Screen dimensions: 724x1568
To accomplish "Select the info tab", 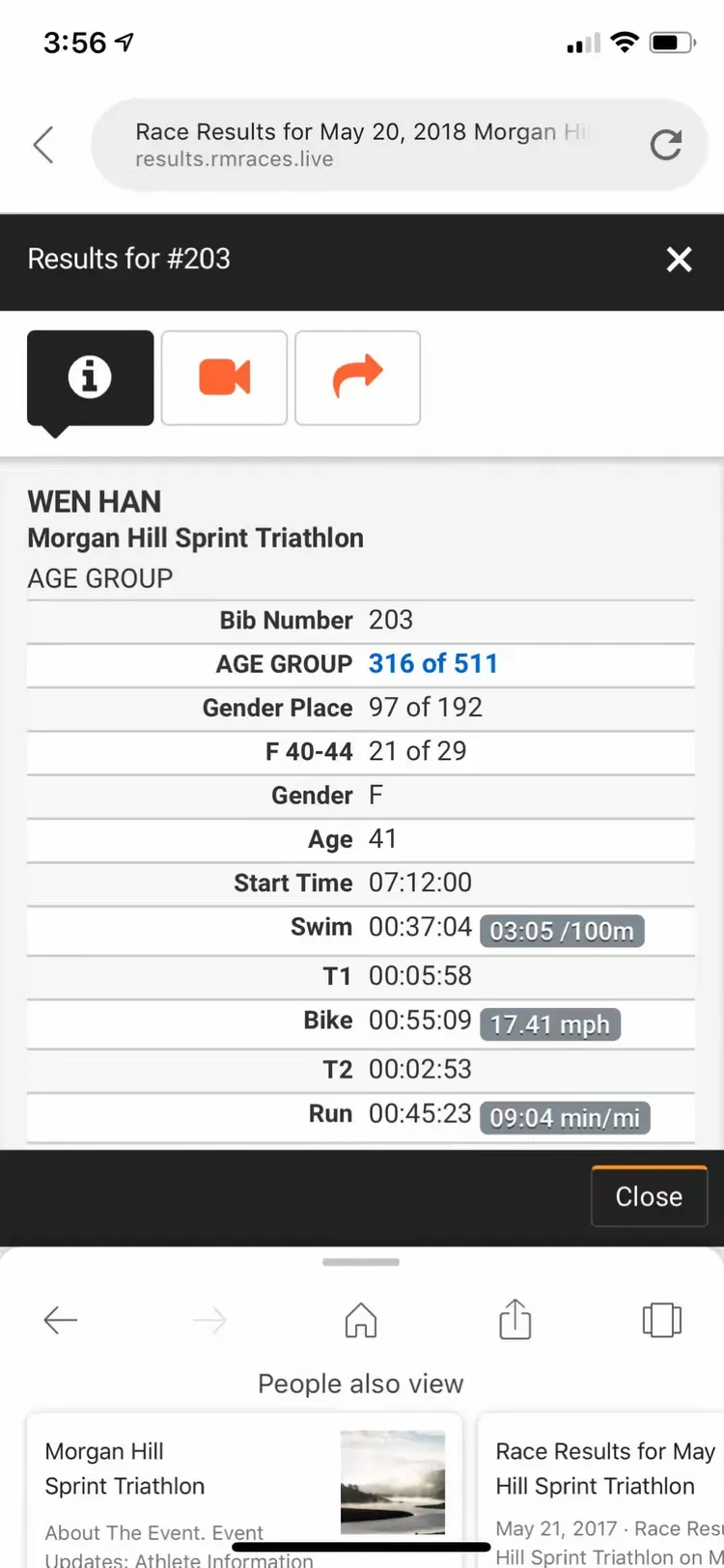I will 90,377.
